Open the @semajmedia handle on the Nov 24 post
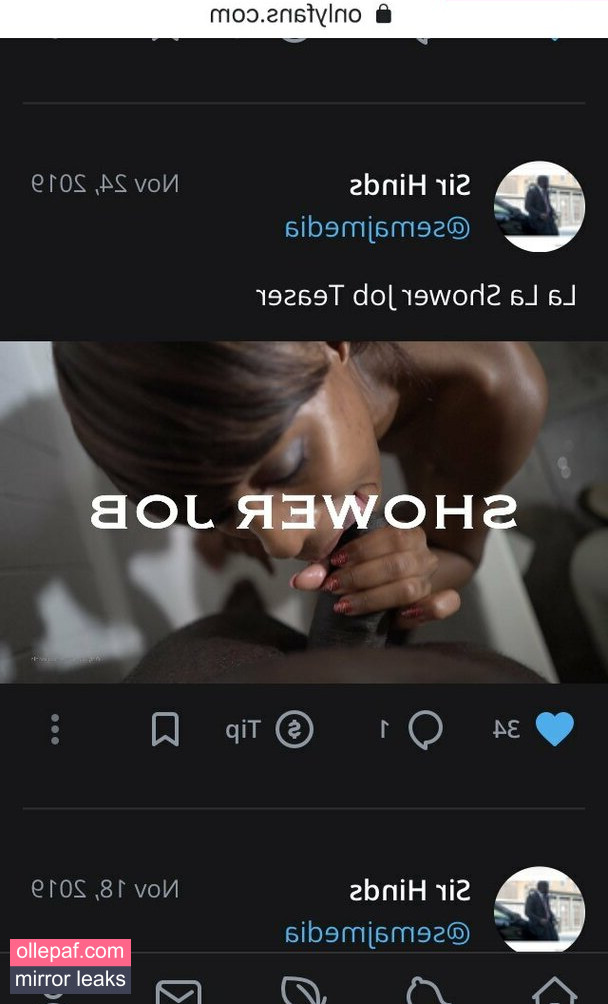Screen dimensions: 608x1004 (x=377, y=228)
